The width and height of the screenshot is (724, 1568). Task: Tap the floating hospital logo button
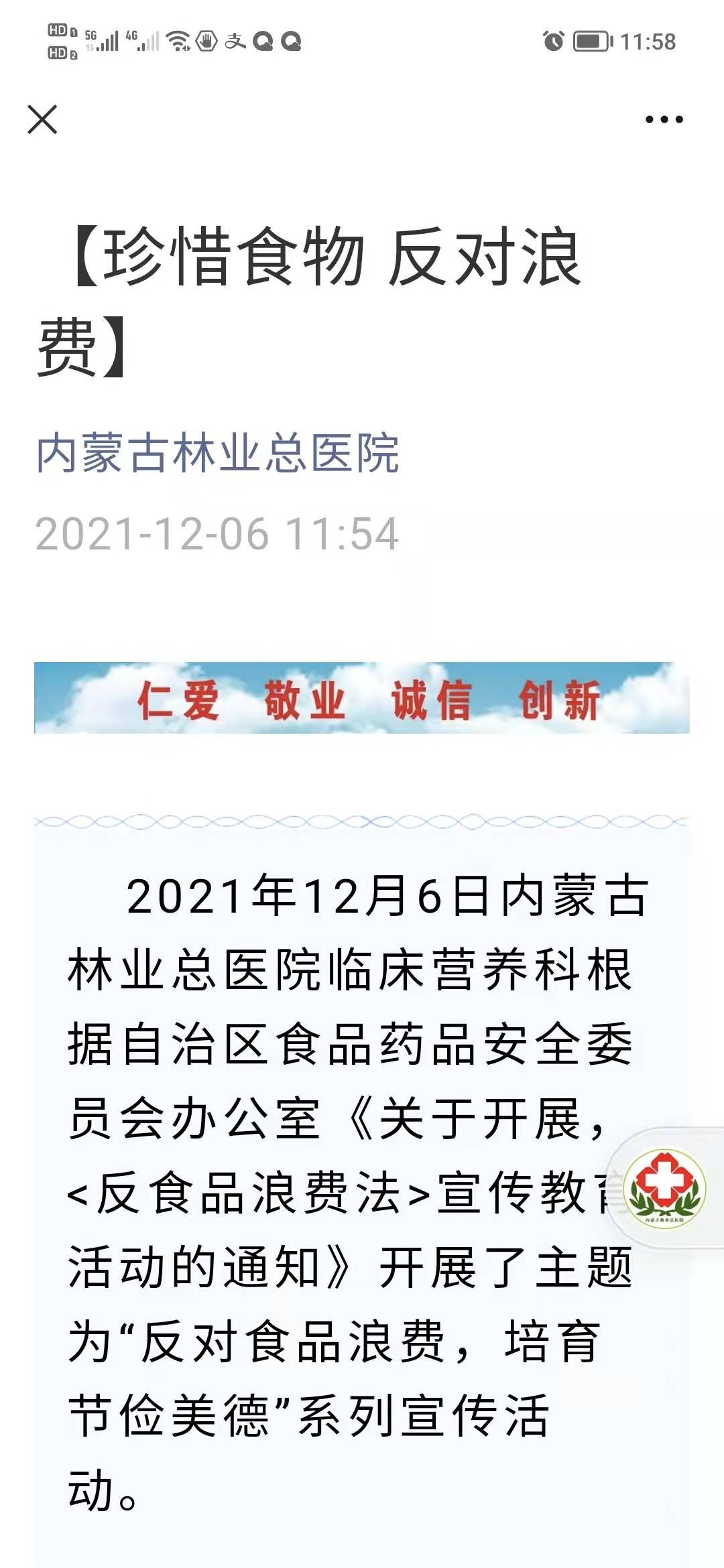664,1188
